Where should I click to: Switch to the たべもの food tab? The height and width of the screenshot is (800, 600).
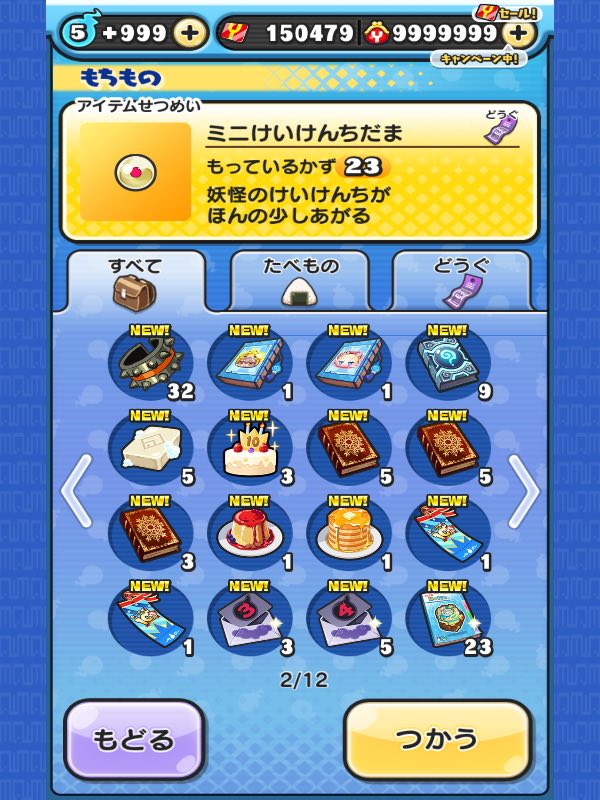coord(300,280)
